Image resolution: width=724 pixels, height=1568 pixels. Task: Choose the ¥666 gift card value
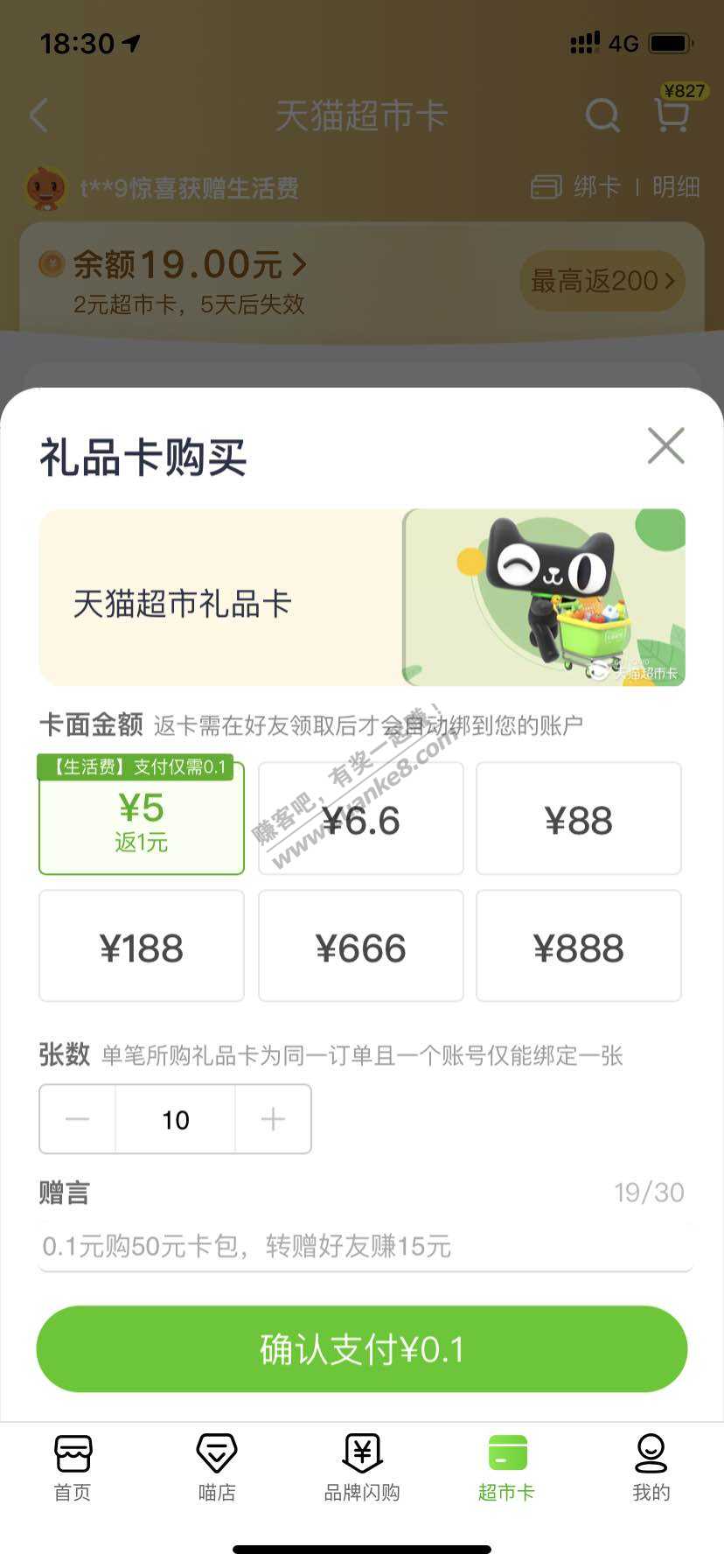[x=360, y=947]
